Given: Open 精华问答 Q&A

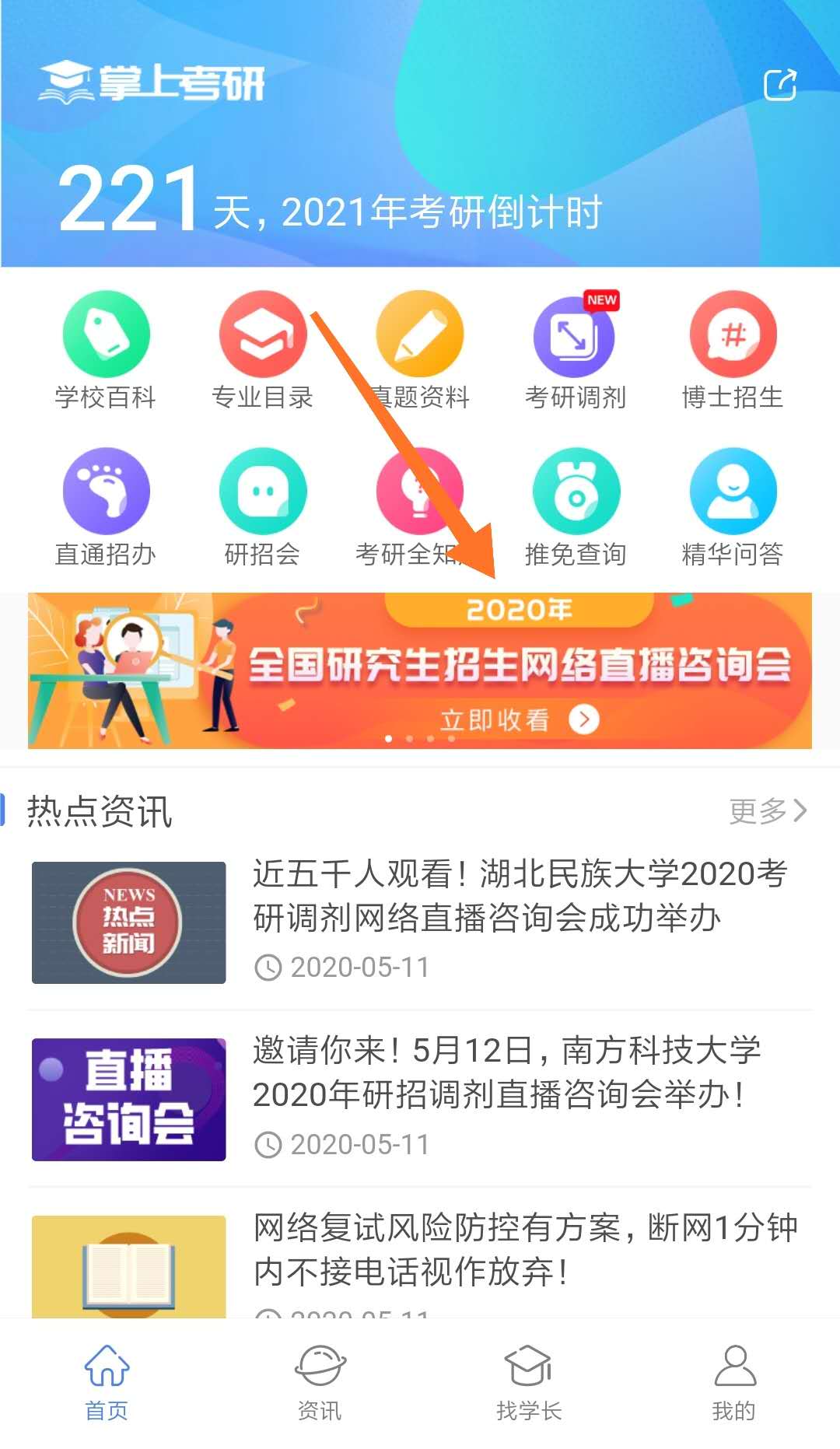Looking at the screenshot, I should (x=733, y=507).
